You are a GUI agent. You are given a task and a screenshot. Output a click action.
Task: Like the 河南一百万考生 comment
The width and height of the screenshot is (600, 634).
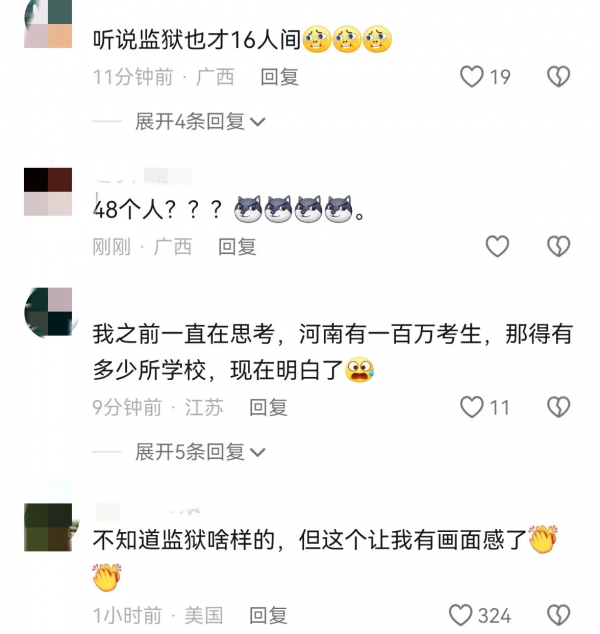[472, 407]
